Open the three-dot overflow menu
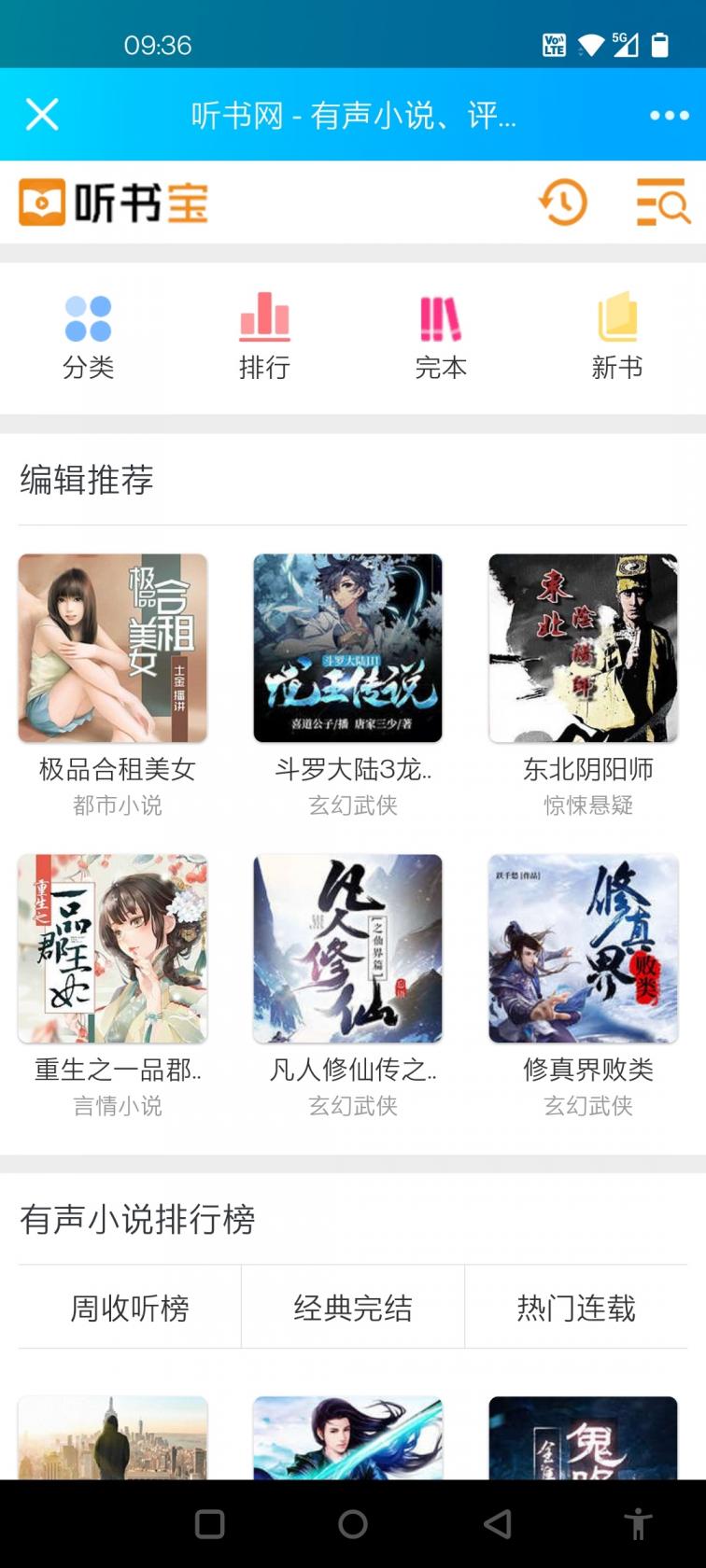The image size is (706, 1568). coord(668,114)
